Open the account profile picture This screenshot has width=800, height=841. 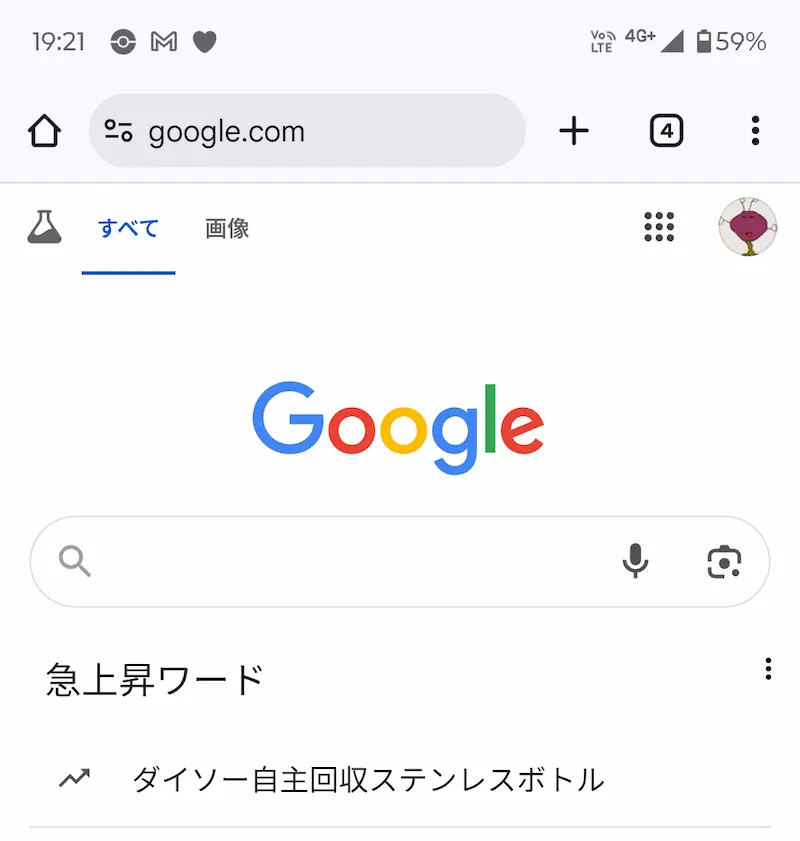click(x=748, y=227)
